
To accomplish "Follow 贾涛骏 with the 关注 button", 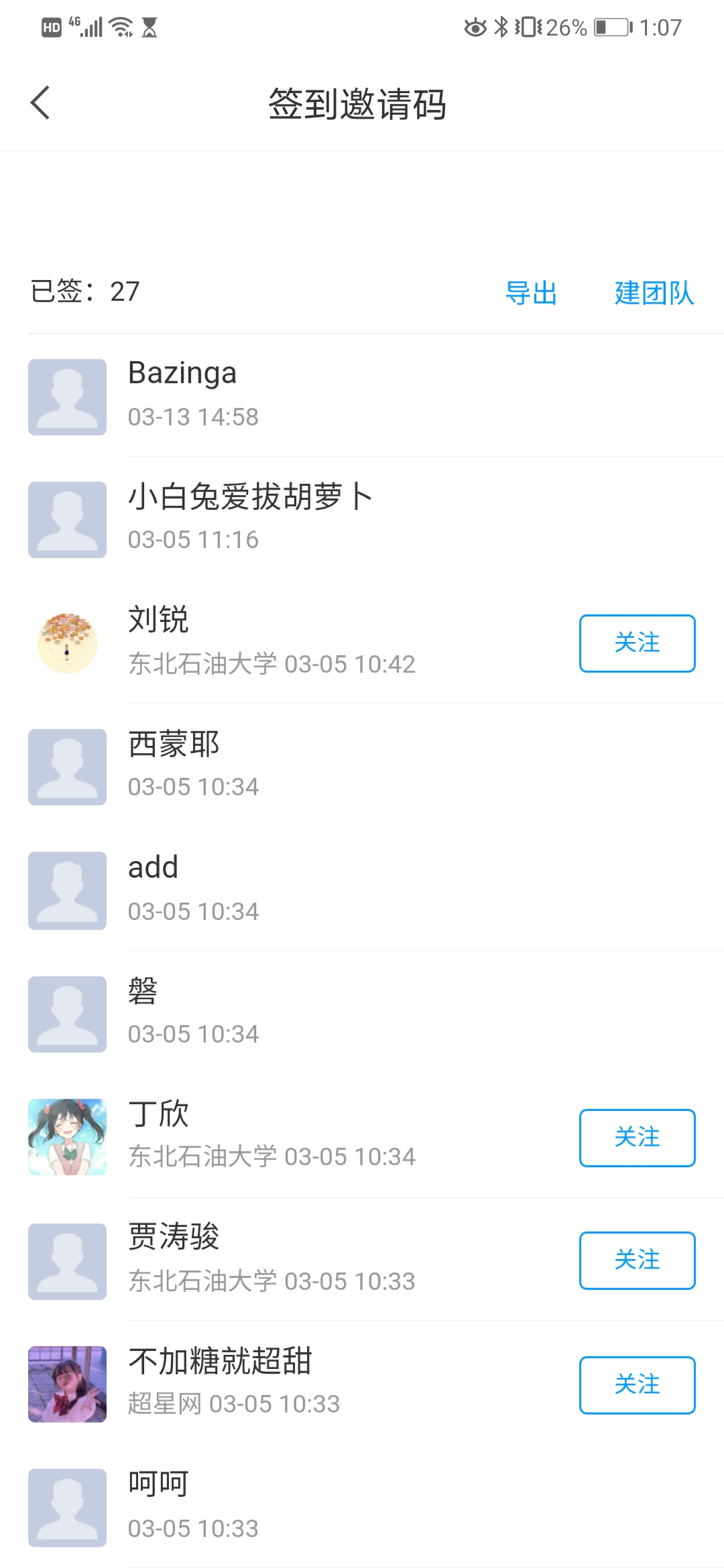I will coord(637,1260).
